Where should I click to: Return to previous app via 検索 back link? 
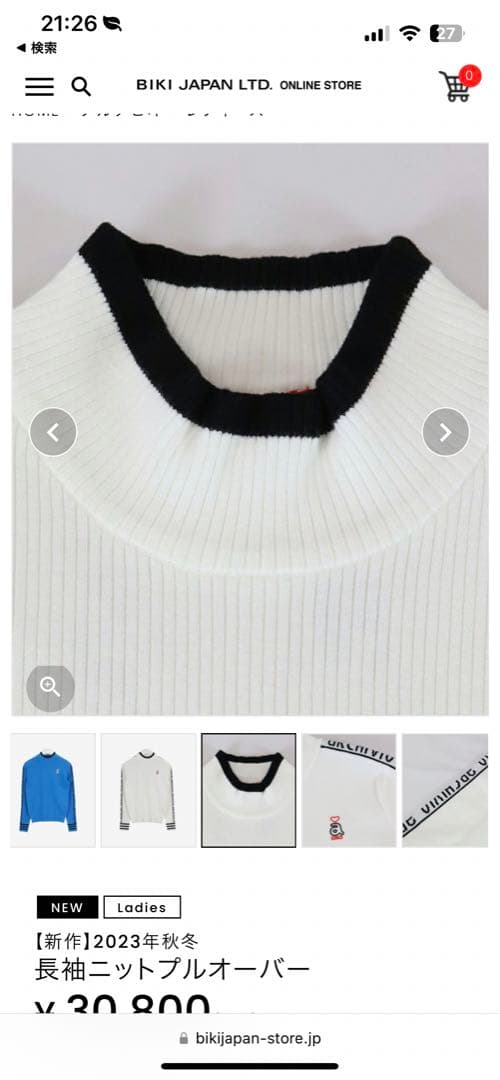coord(37,48)
